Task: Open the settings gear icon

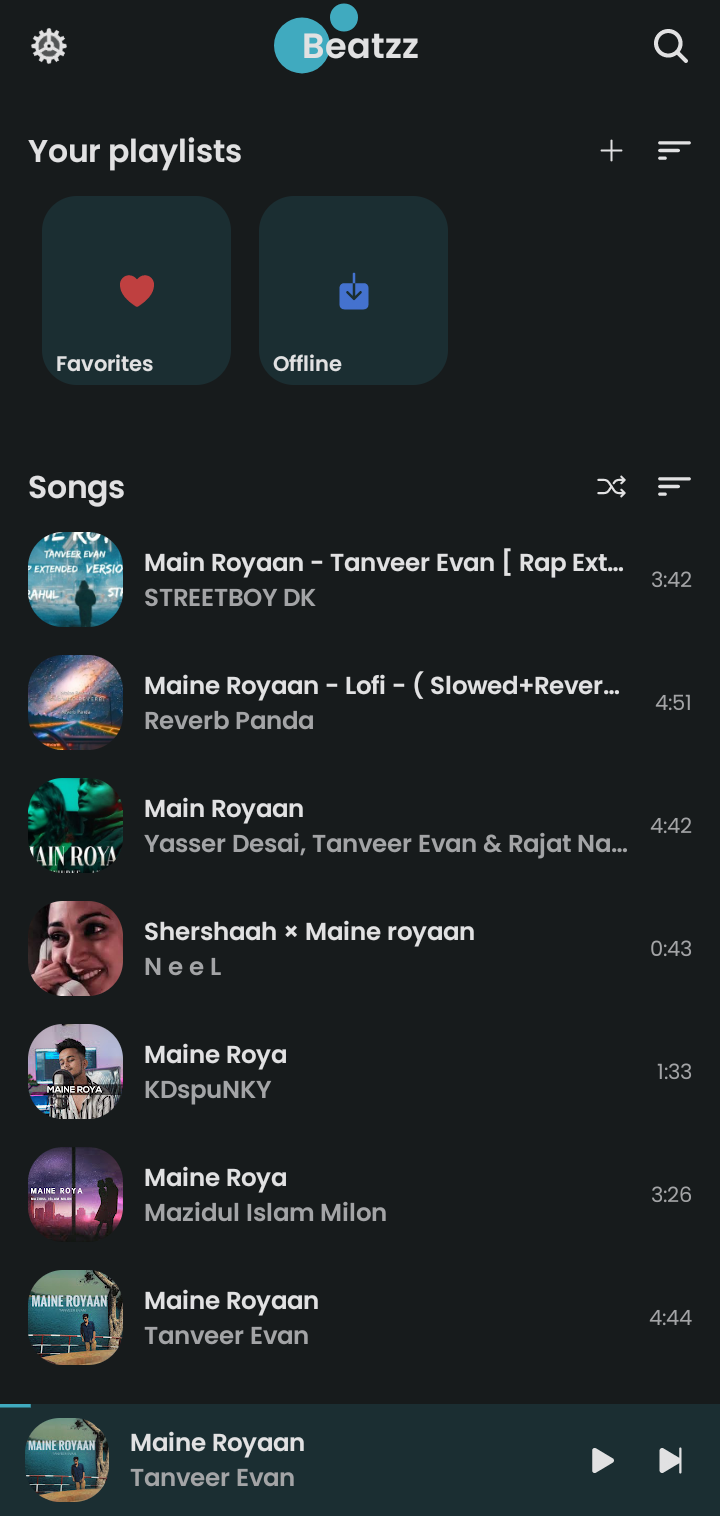Action: [49, 46]
